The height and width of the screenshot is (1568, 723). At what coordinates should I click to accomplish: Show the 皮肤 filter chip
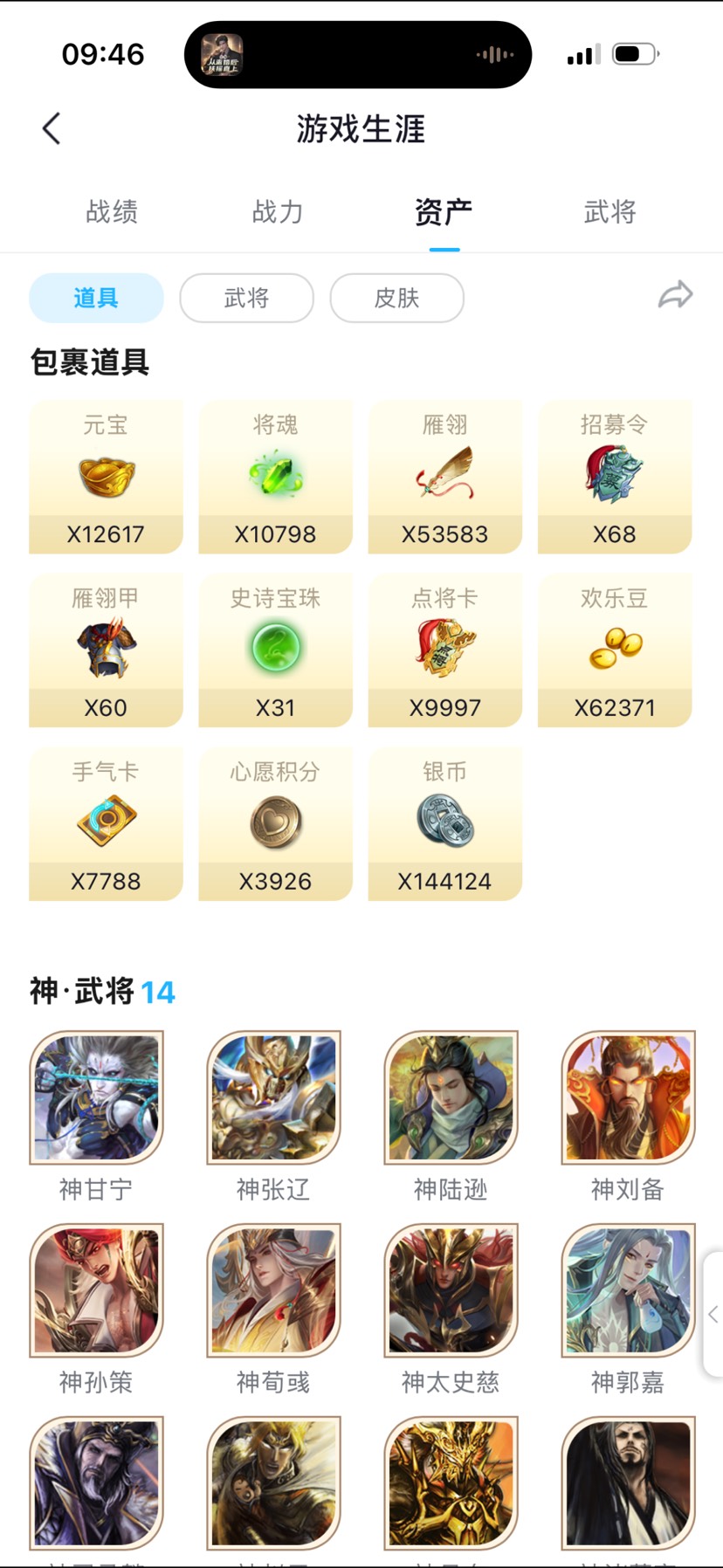click(x=396, y=298)
